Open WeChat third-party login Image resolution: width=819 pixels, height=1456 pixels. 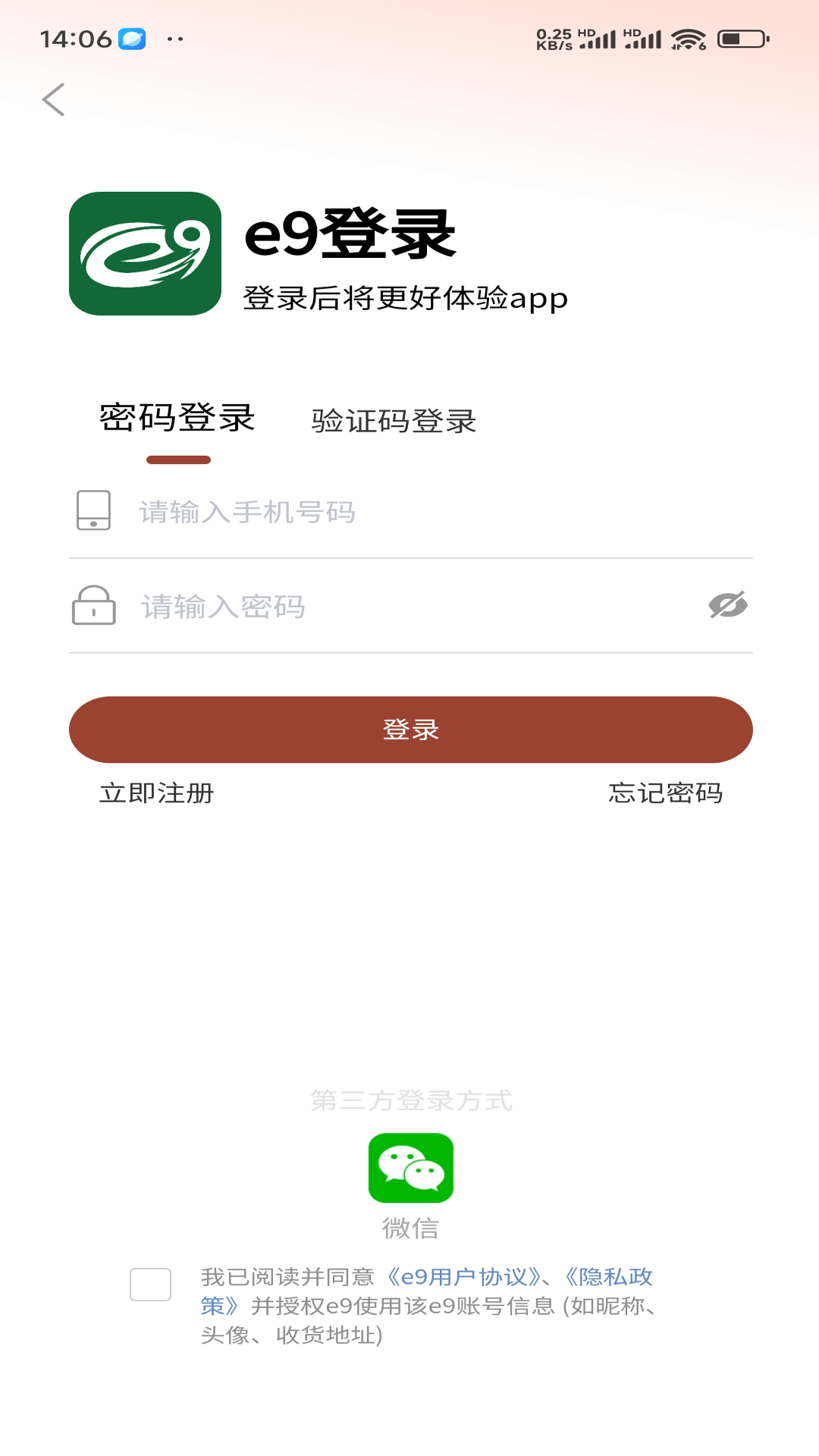tap(409, 1169)
